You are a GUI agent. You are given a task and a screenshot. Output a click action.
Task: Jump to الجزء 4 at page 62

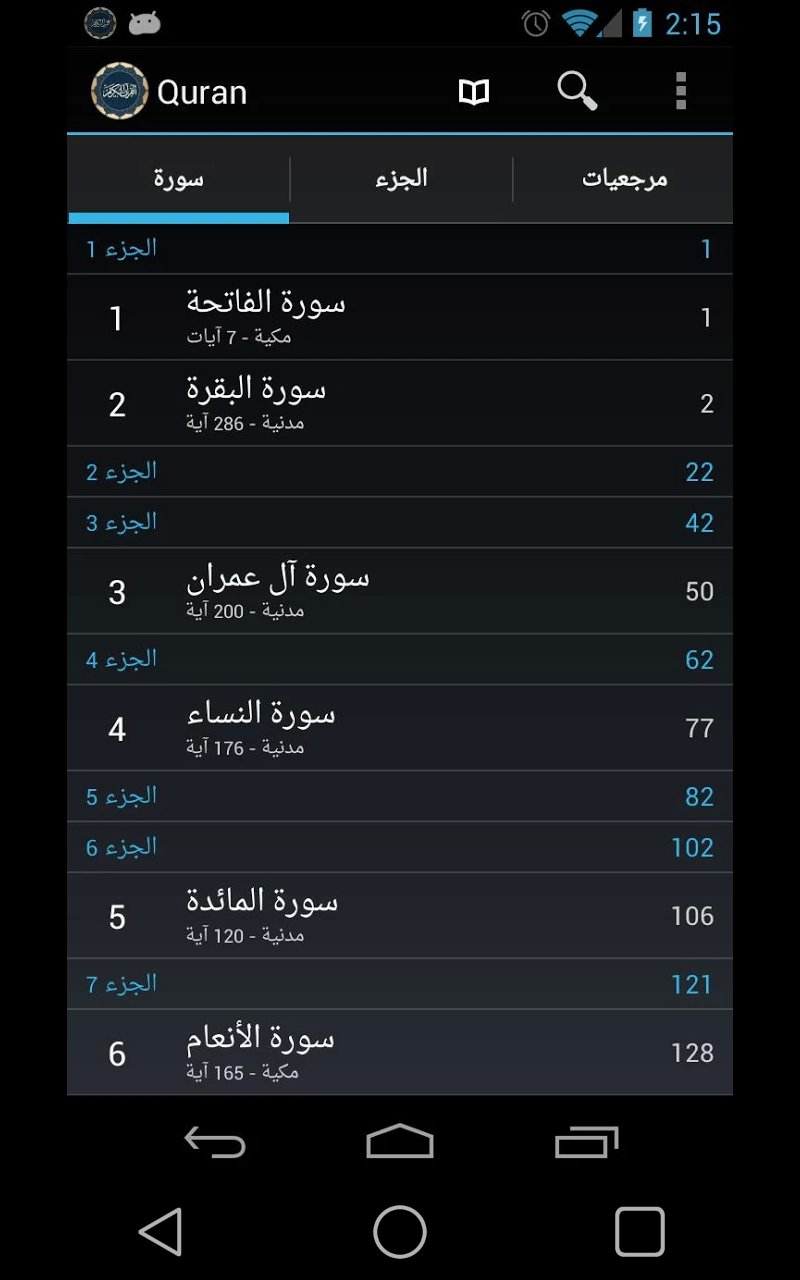400,660
